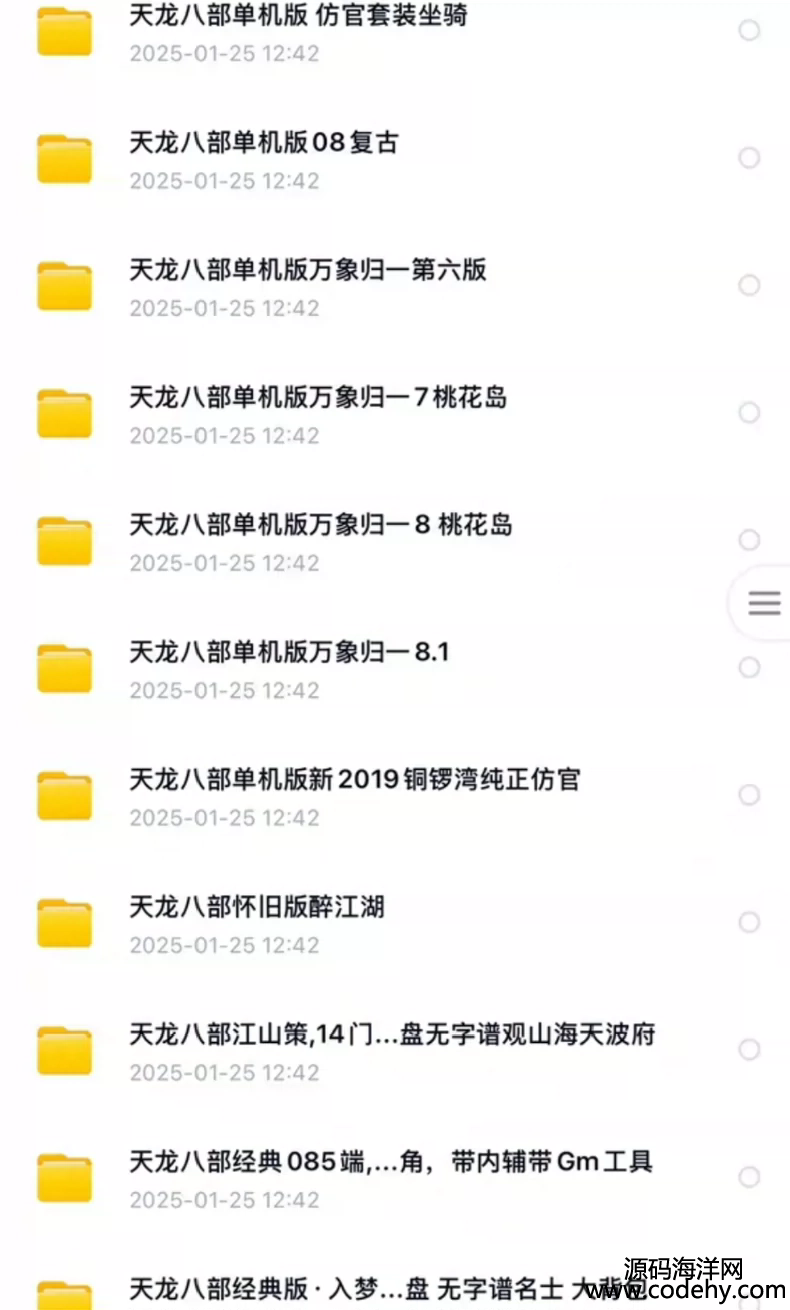Select the 08复古 folder checkbox
The width and height of the screenshot is (790, 1310).
(x=749, y=158)
